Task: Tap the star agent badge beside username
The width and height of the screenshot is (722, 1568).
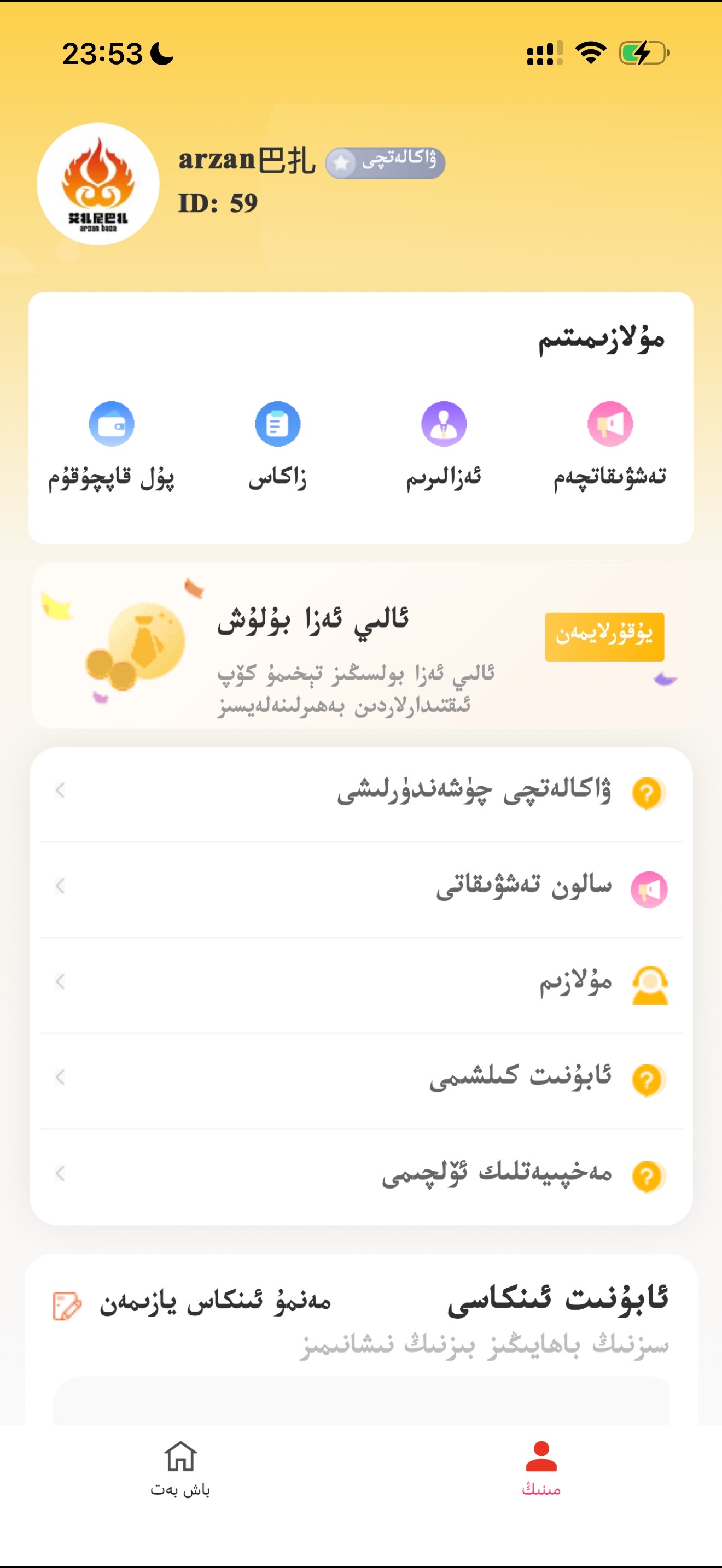Action: [x=386, y=162]
